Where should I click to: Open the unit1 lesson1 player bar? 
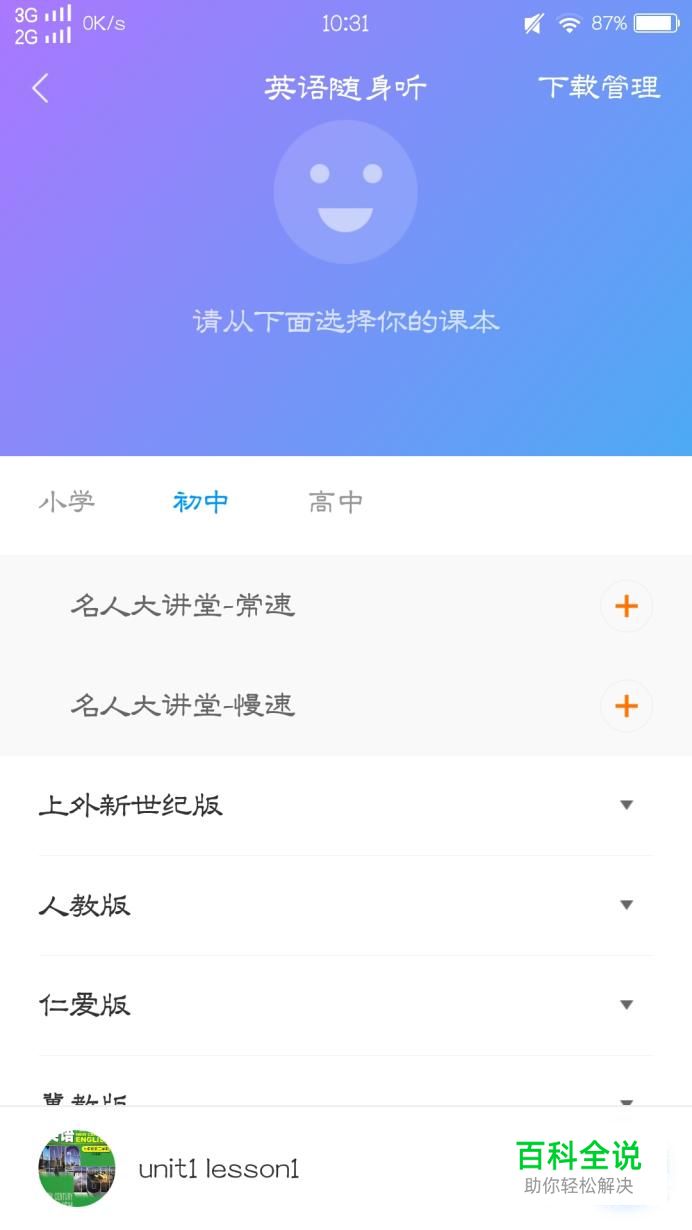[346, 1168]
